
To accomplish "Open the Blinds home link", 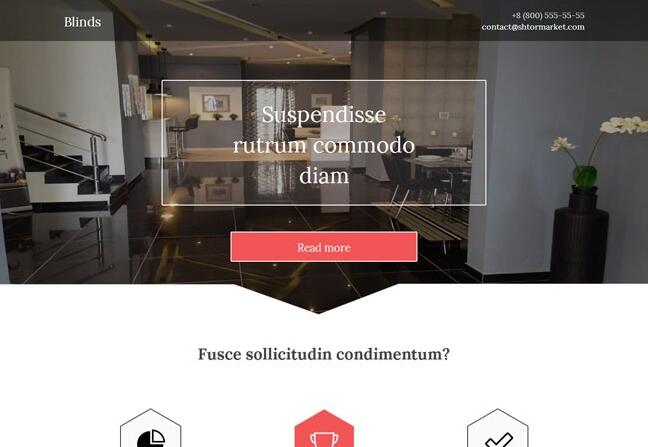I will (x=82, y=22).
